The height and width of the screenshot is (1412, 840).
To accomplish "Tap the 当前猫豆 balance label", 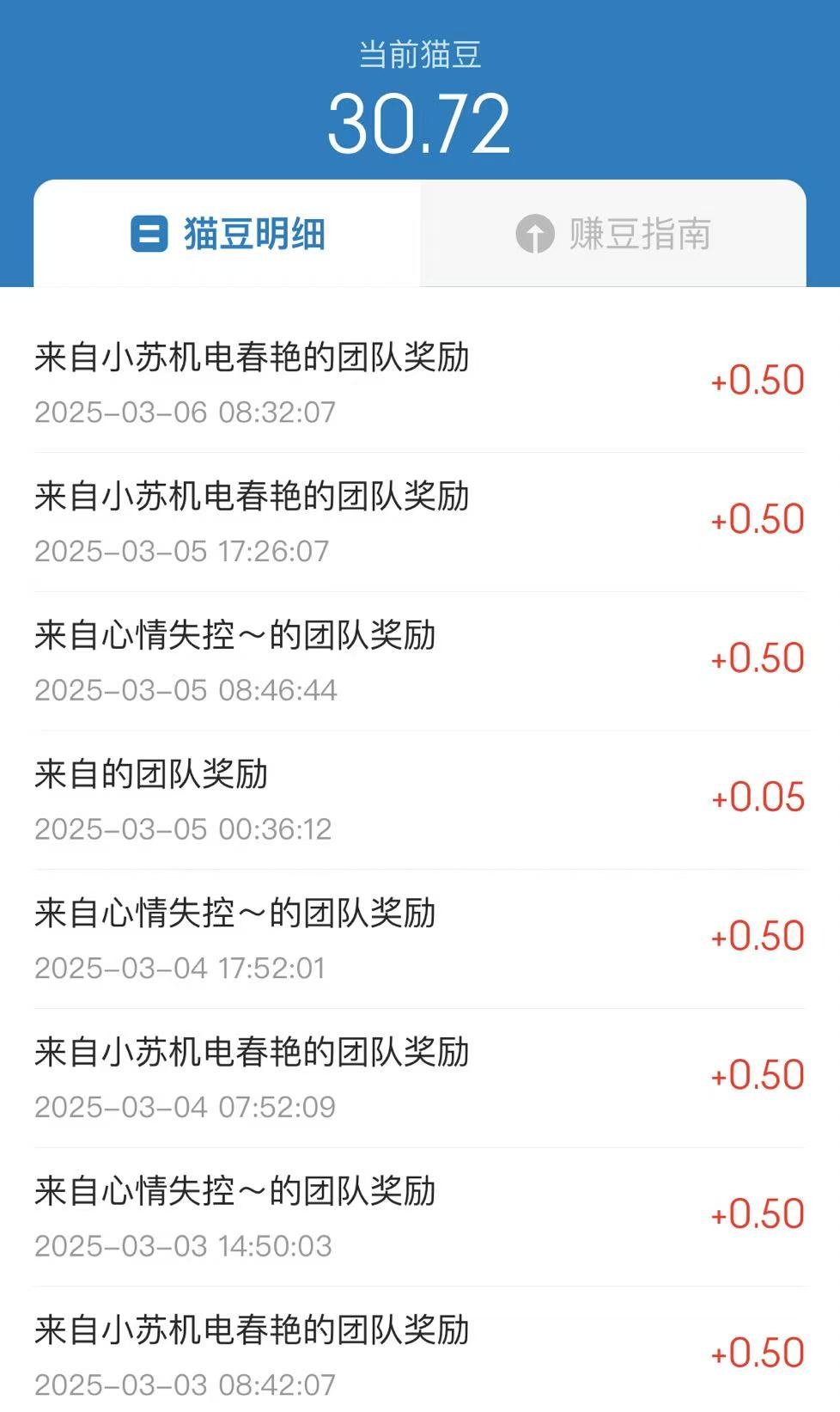I will point(420,53).
